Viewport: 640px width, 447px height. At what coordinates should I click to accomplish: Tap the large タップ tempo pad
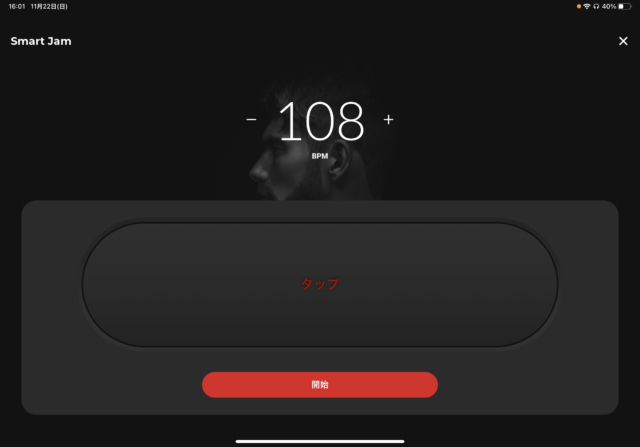click(x=320, y=284)
